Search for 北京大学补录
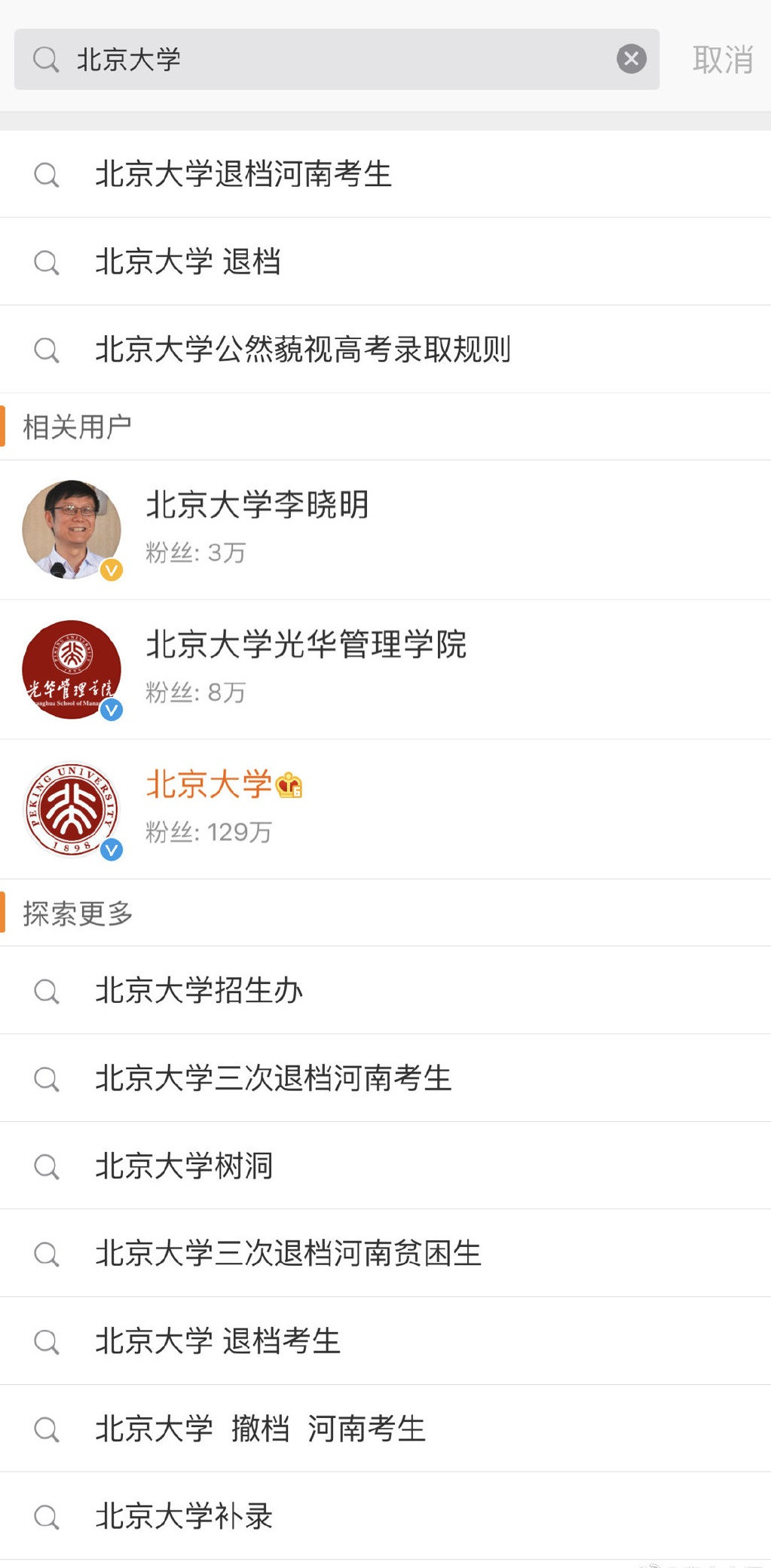The height and width of the screenshot is (1568, 771). (x=184, y=1516)
